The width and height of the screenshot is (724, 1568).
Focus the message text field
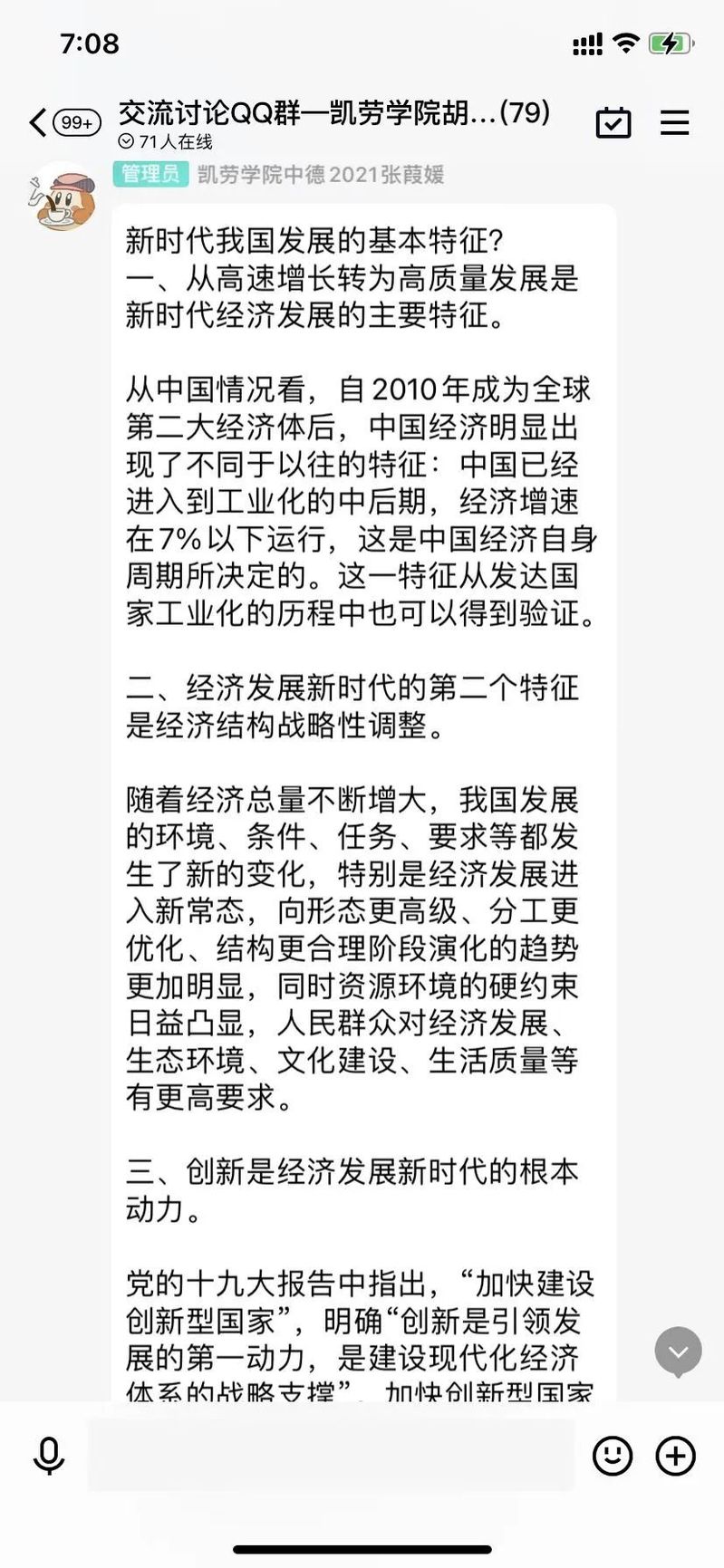click(x=331, y=1456)
